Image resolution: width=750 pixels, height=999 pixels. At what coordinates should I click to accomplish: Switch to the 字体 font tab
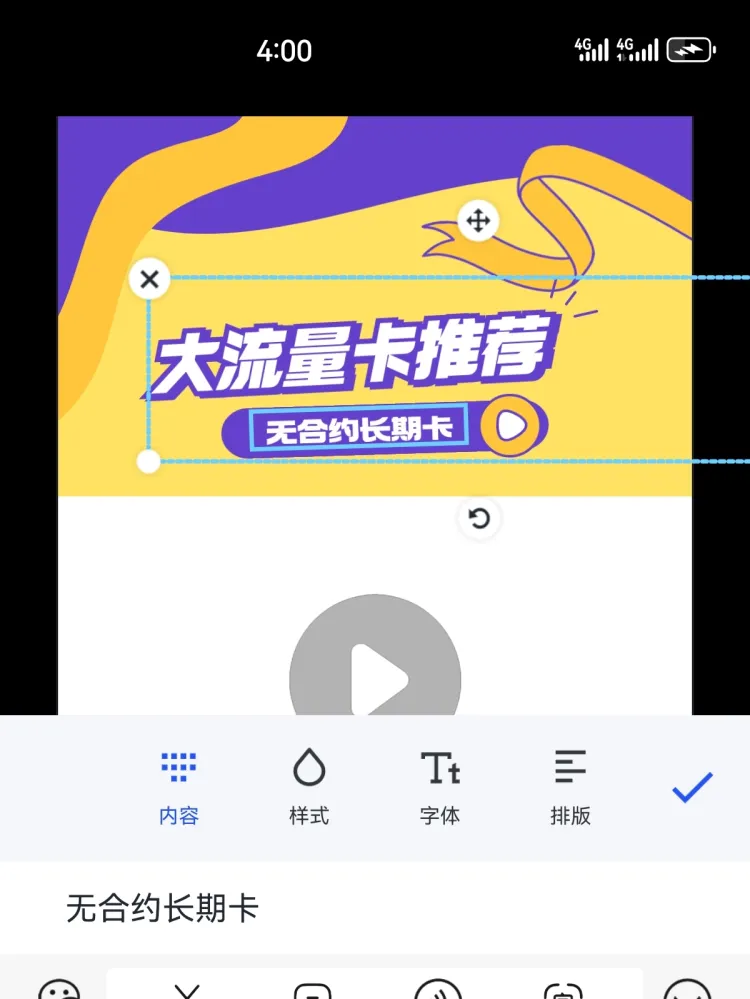[440, 787]
